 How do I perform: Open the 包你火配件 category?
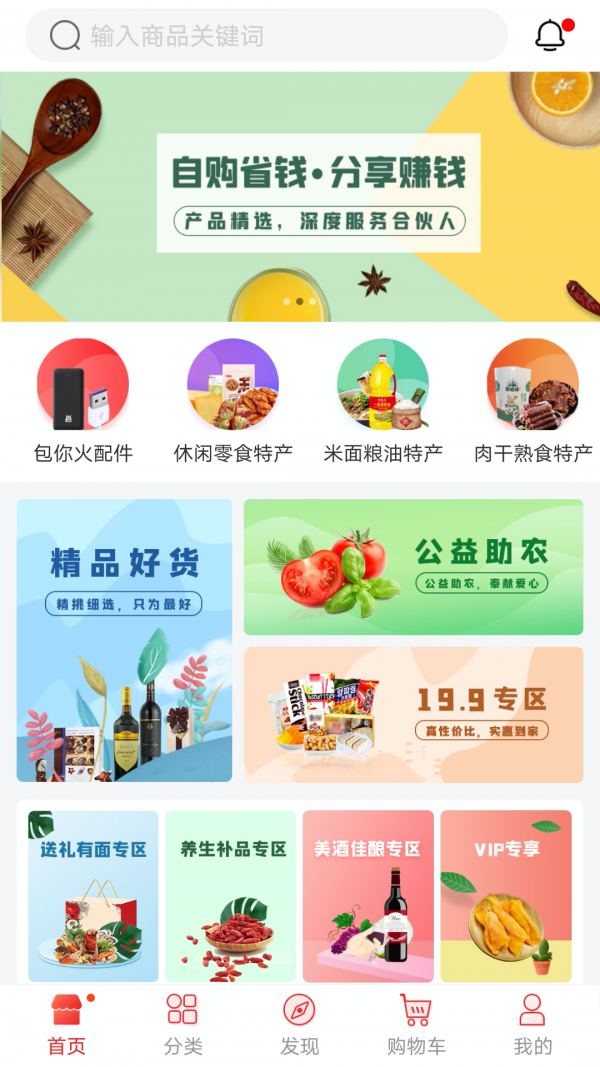tap(83, 400)
